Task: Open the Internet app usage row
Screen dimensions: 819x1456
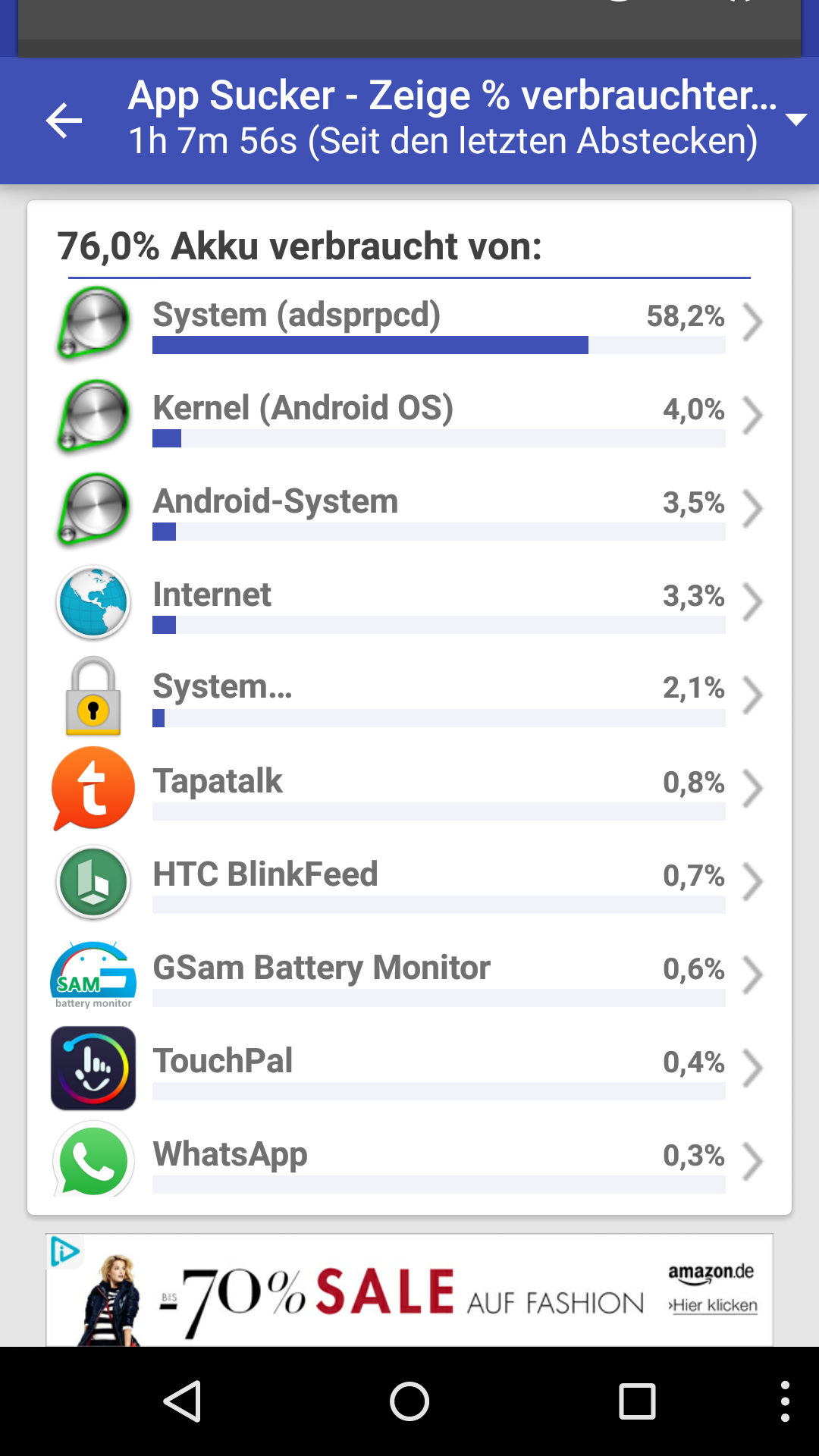Action: (x=409, y=603)
